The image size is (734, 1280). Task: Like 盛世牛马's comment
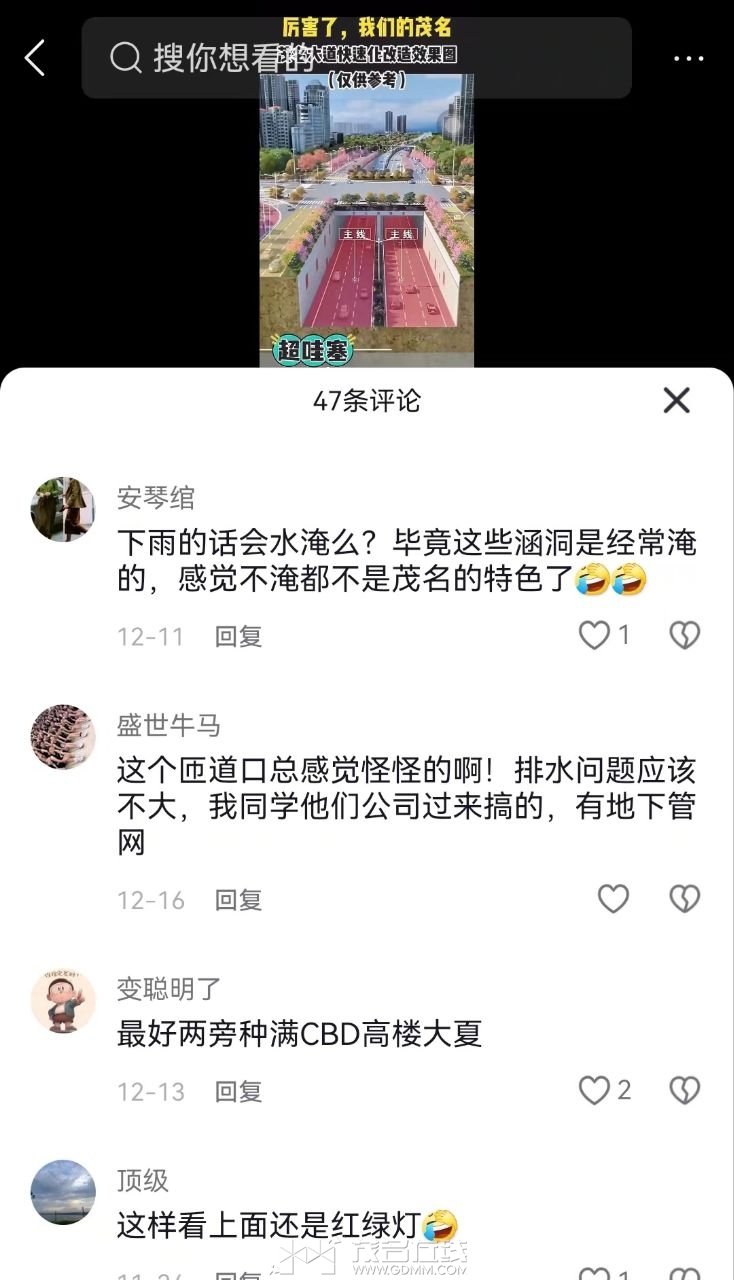(x=613, y=899)
